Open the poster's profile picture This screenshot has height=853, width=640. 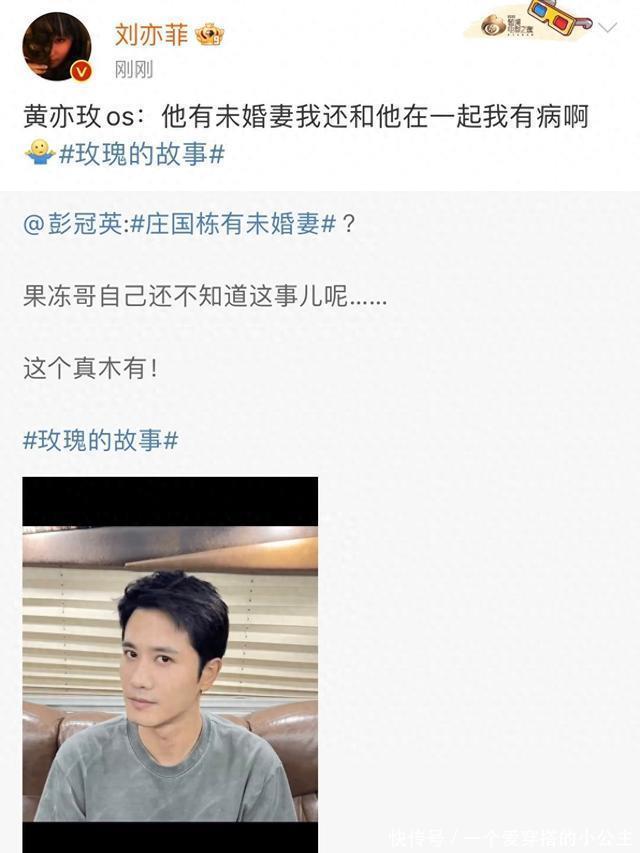tap(57, 47)
